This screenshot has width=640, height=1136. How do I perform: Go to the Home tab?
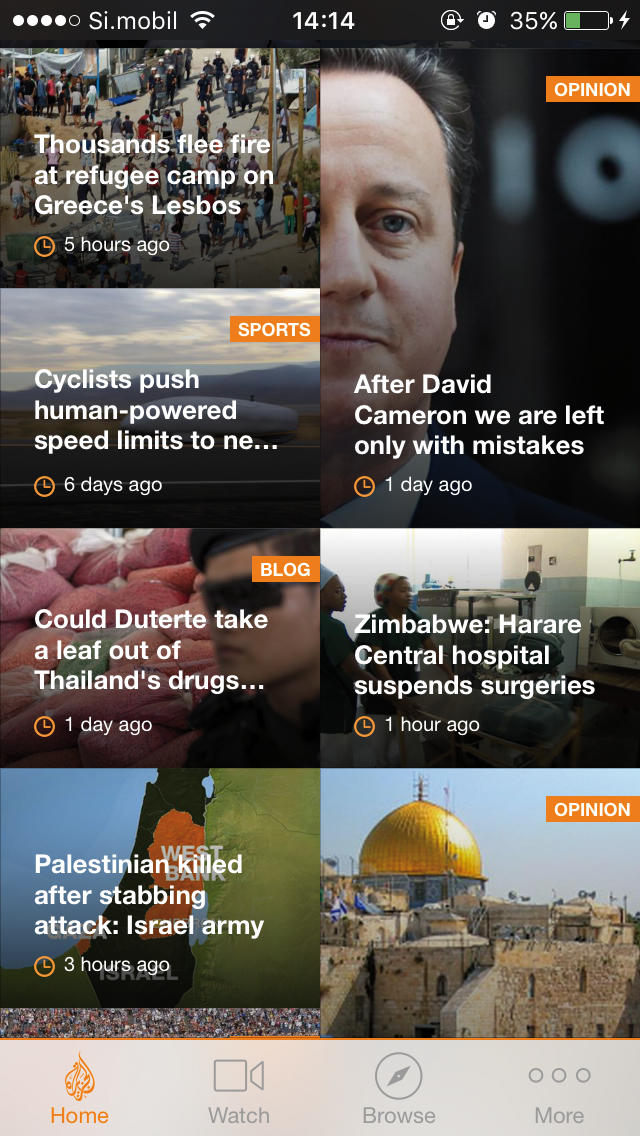pyautogui.click(x=80, y=1090)
